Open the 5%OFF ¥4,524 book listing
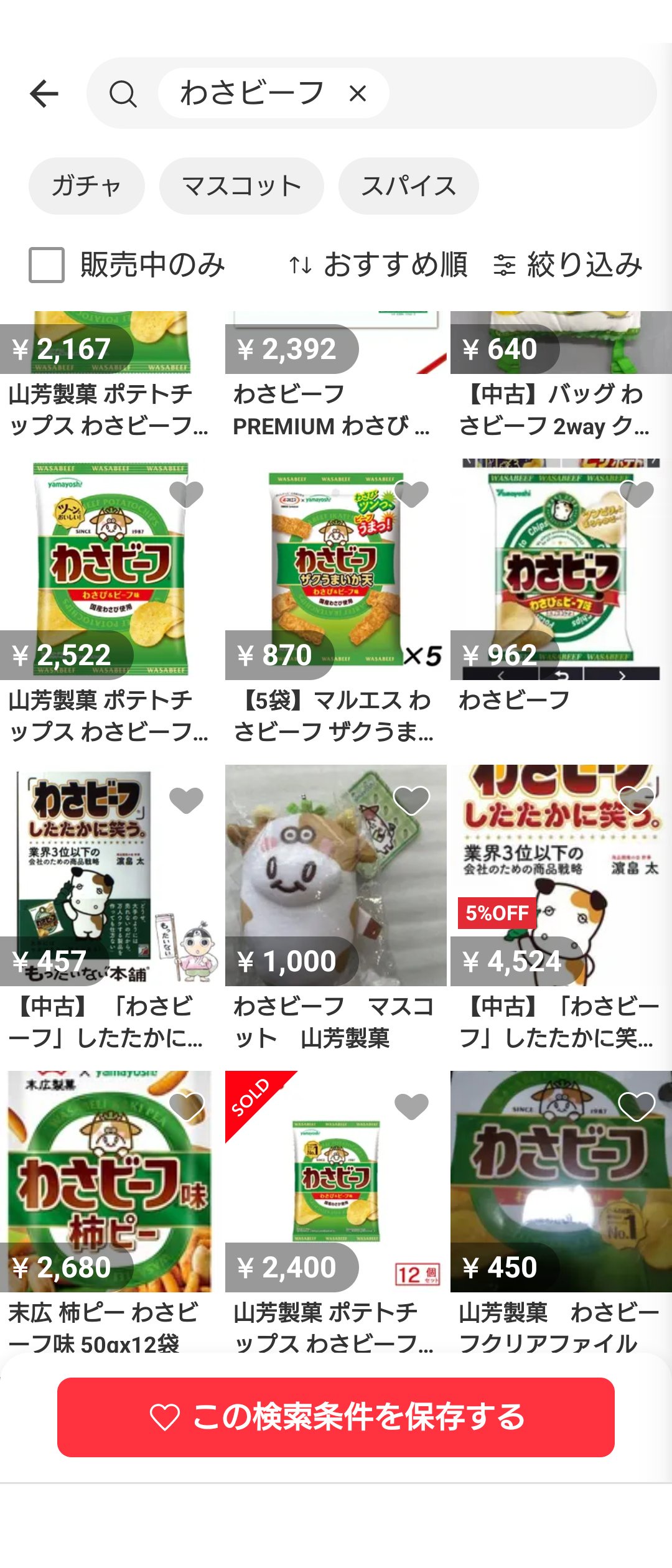The width and height of the screenshot is (672, 1568). click(560, 877)
